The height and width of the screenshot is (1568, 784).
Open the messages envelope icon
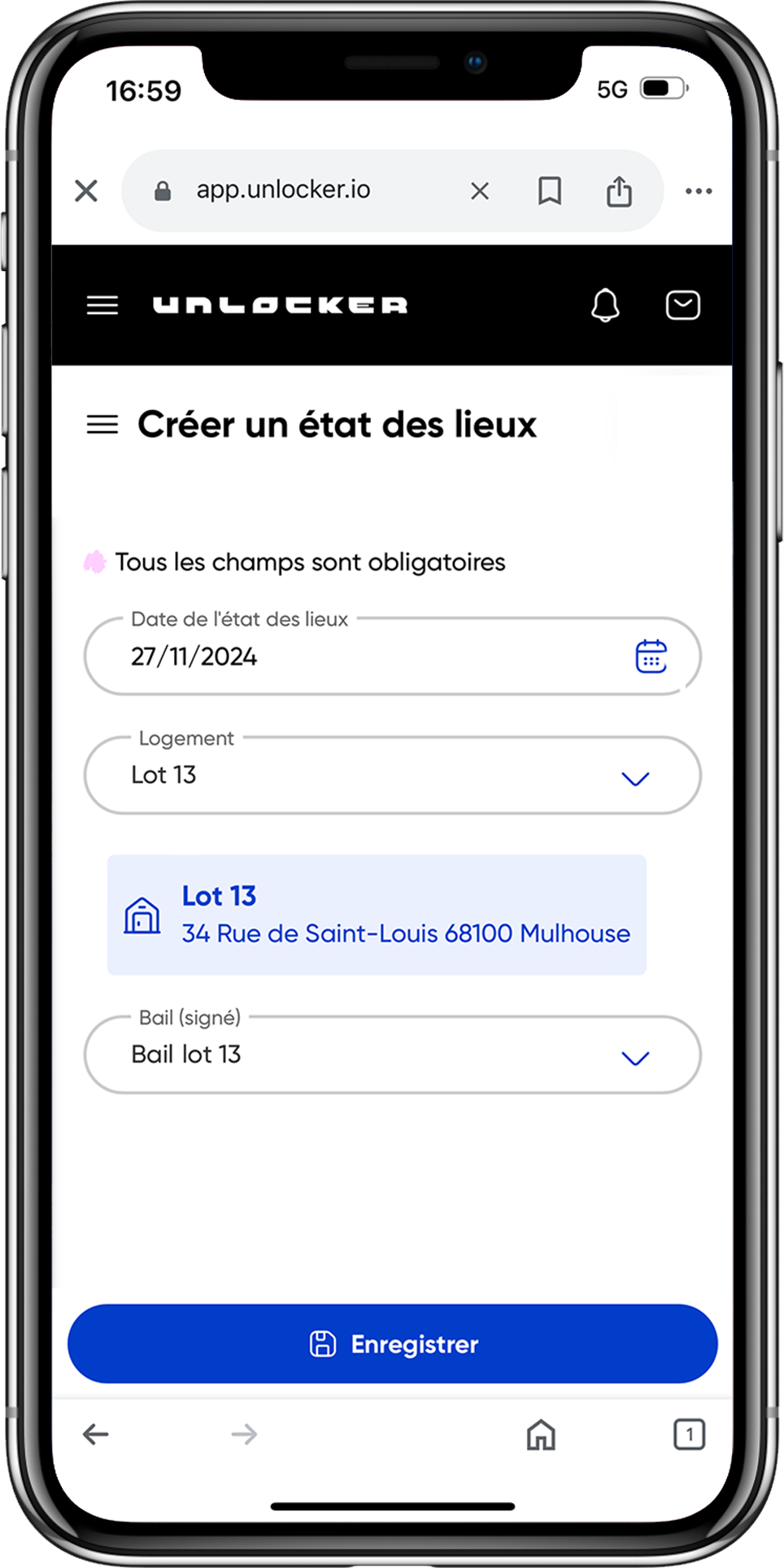682,305
